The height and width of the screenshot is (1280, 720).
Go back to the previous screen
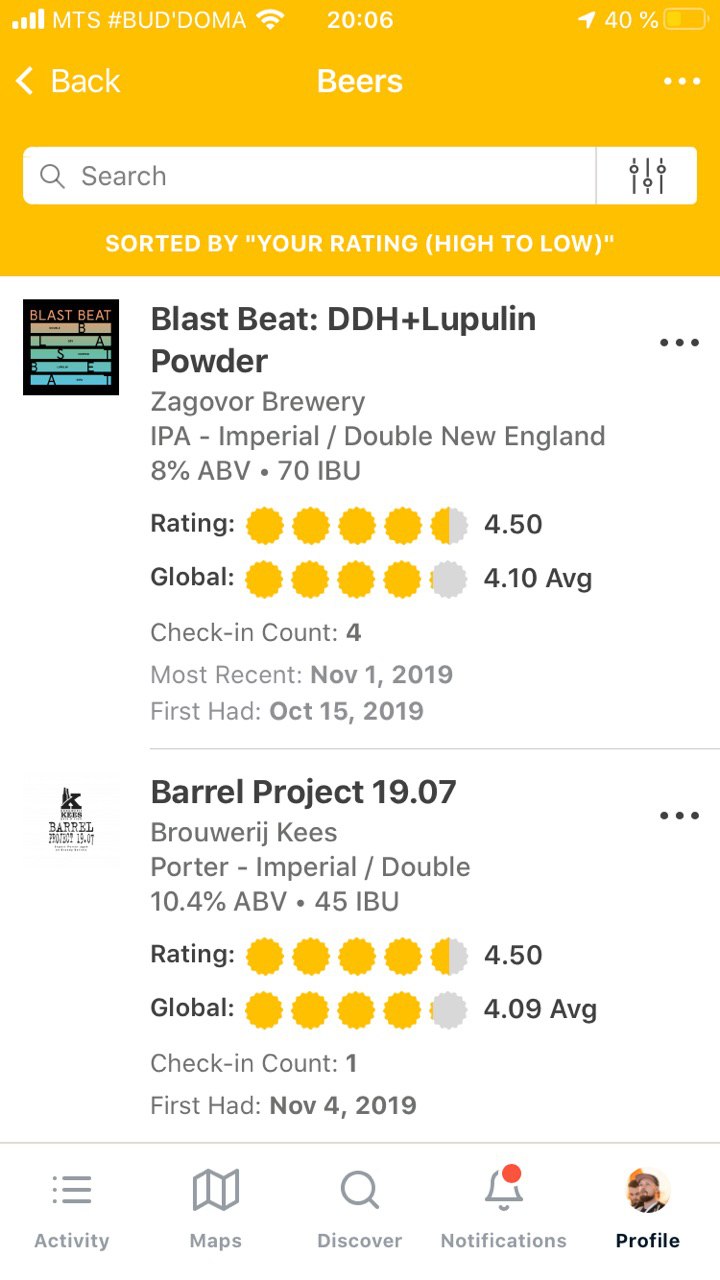(68, 81)
